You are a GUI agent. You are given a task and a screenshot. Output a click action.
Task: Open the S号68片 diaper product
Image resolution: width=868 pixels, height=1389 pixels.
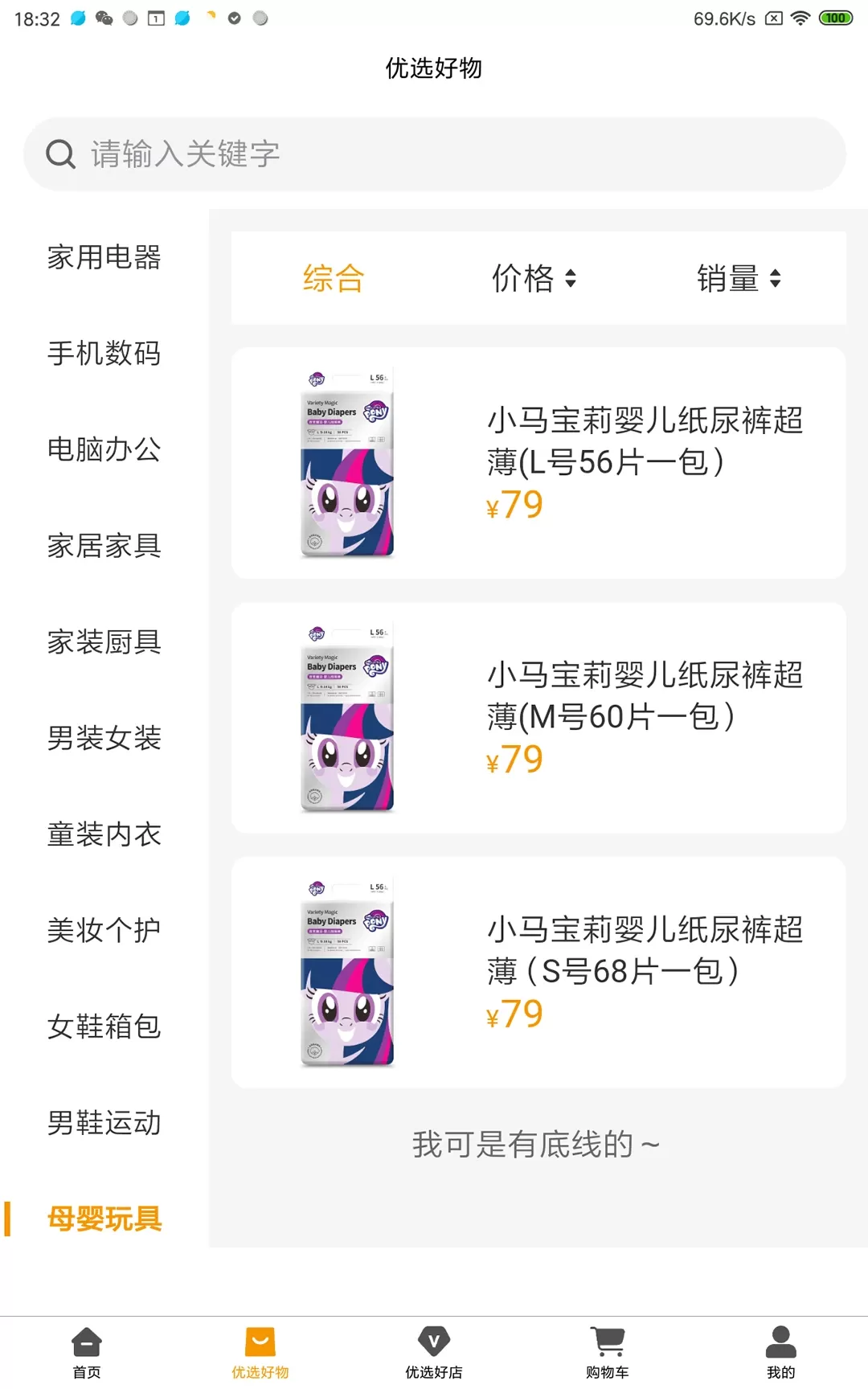[x=538, y=973]
